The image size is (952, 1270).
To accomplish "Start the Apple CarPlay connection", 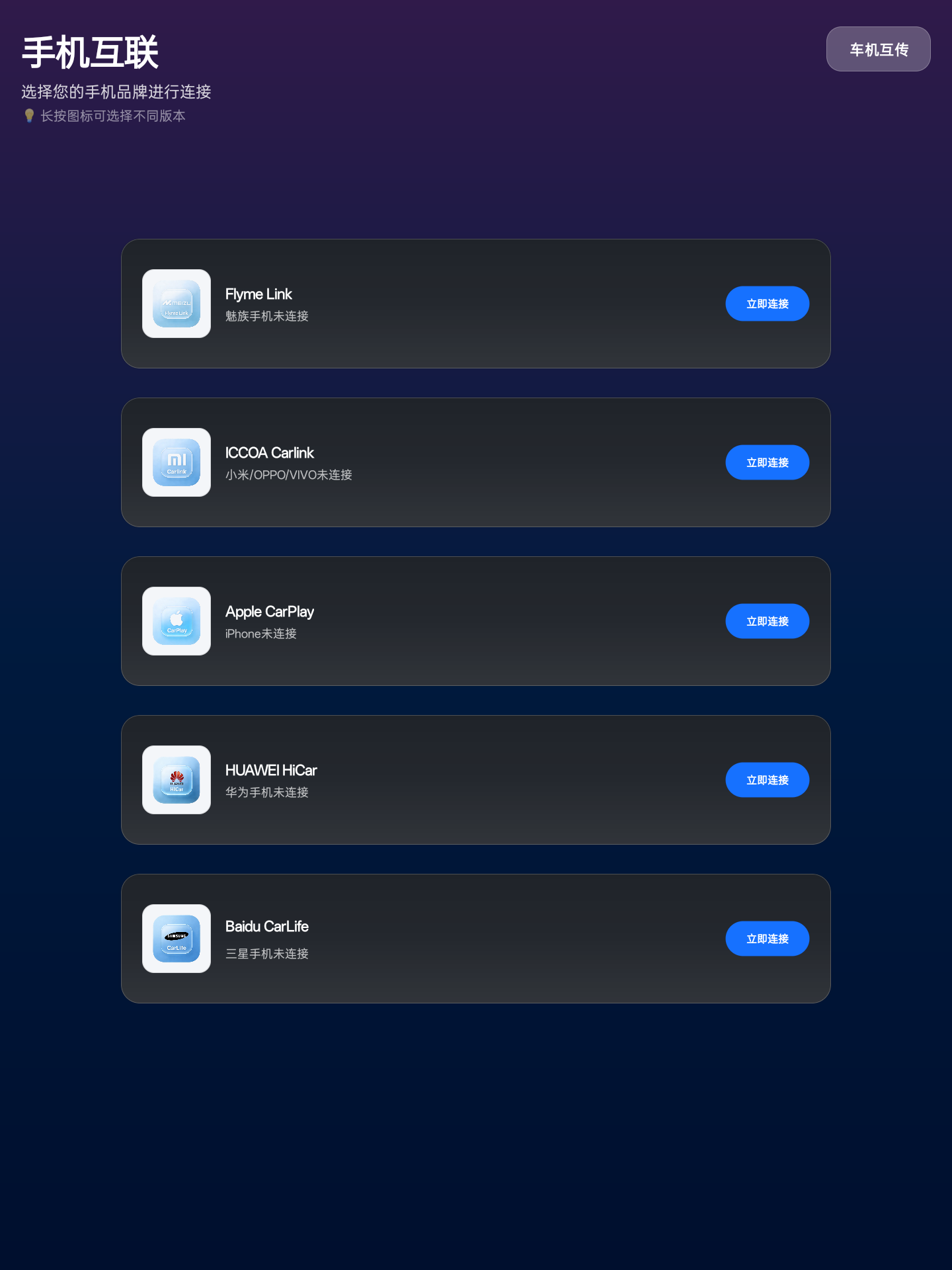I will [x=767, y=621].
